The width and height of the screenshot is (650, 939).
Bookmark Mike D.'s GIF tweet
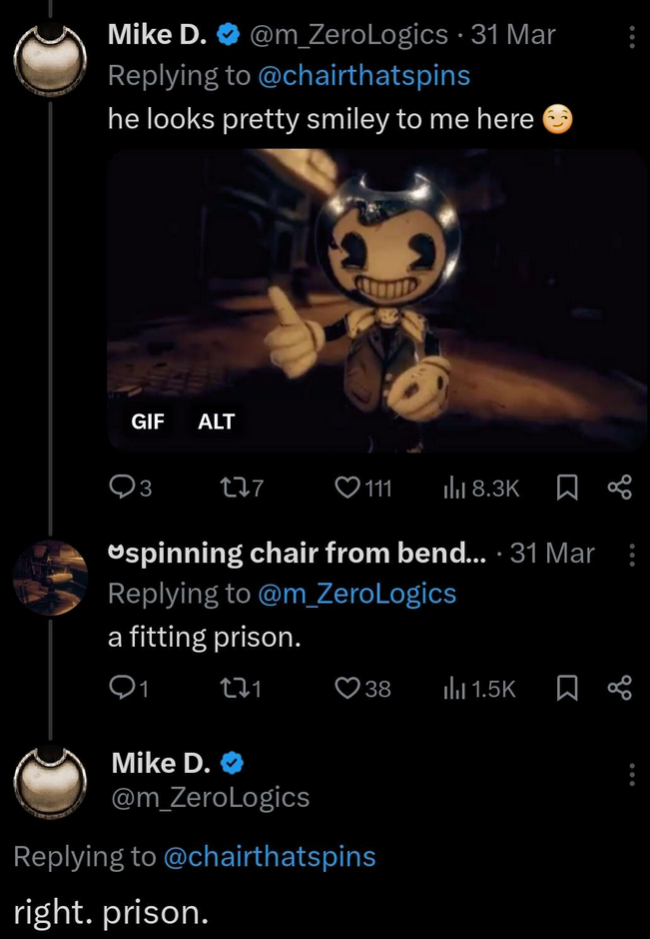564,488
